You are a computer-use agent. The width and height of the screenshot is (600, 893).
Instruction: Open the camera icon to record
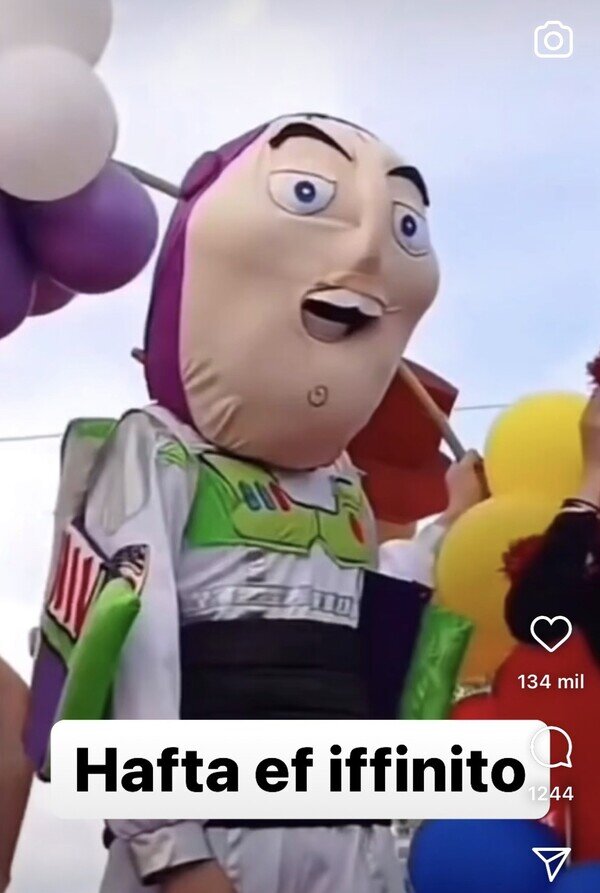point(553,39)
